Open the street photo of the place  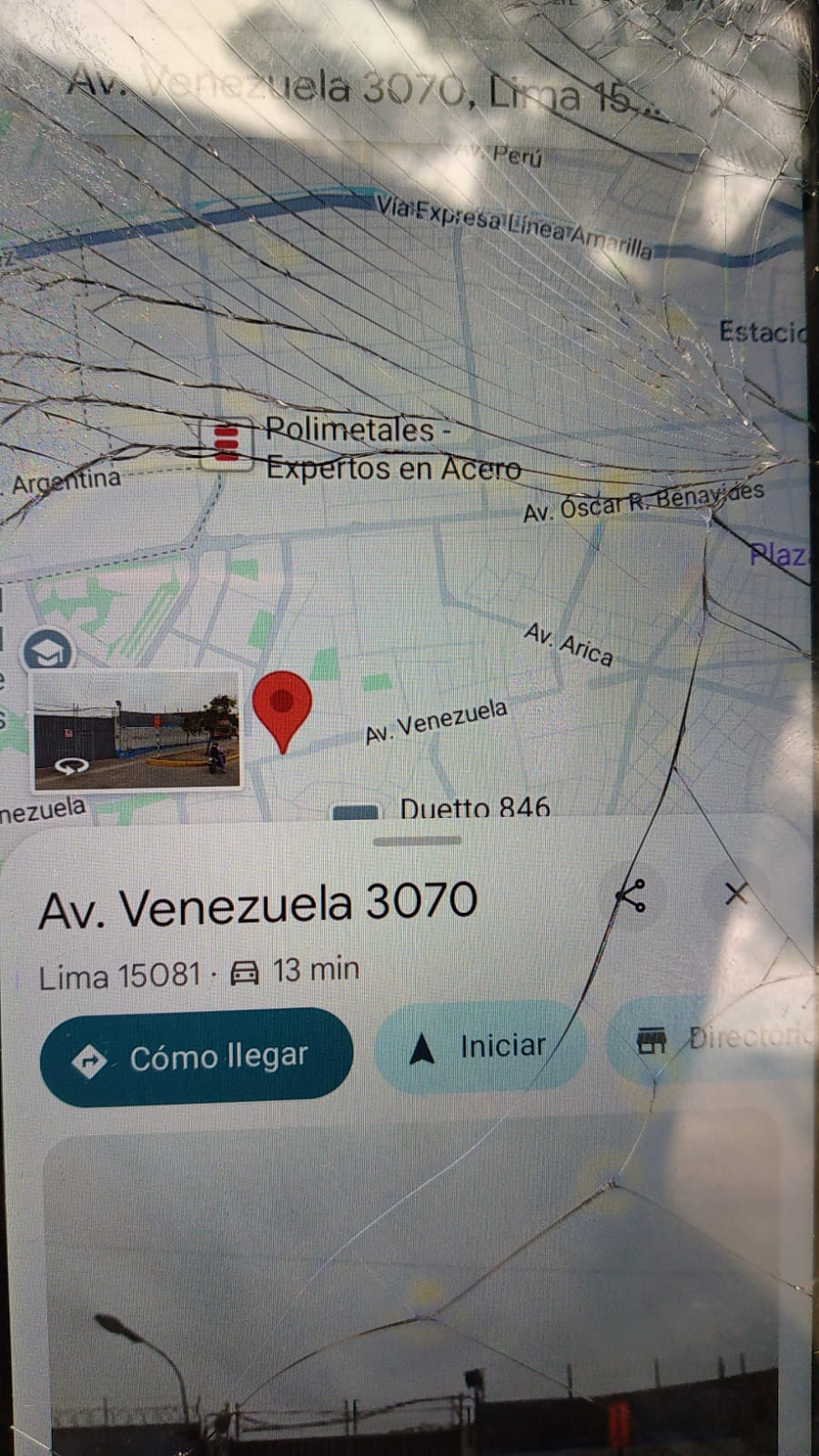(409, 1292)
